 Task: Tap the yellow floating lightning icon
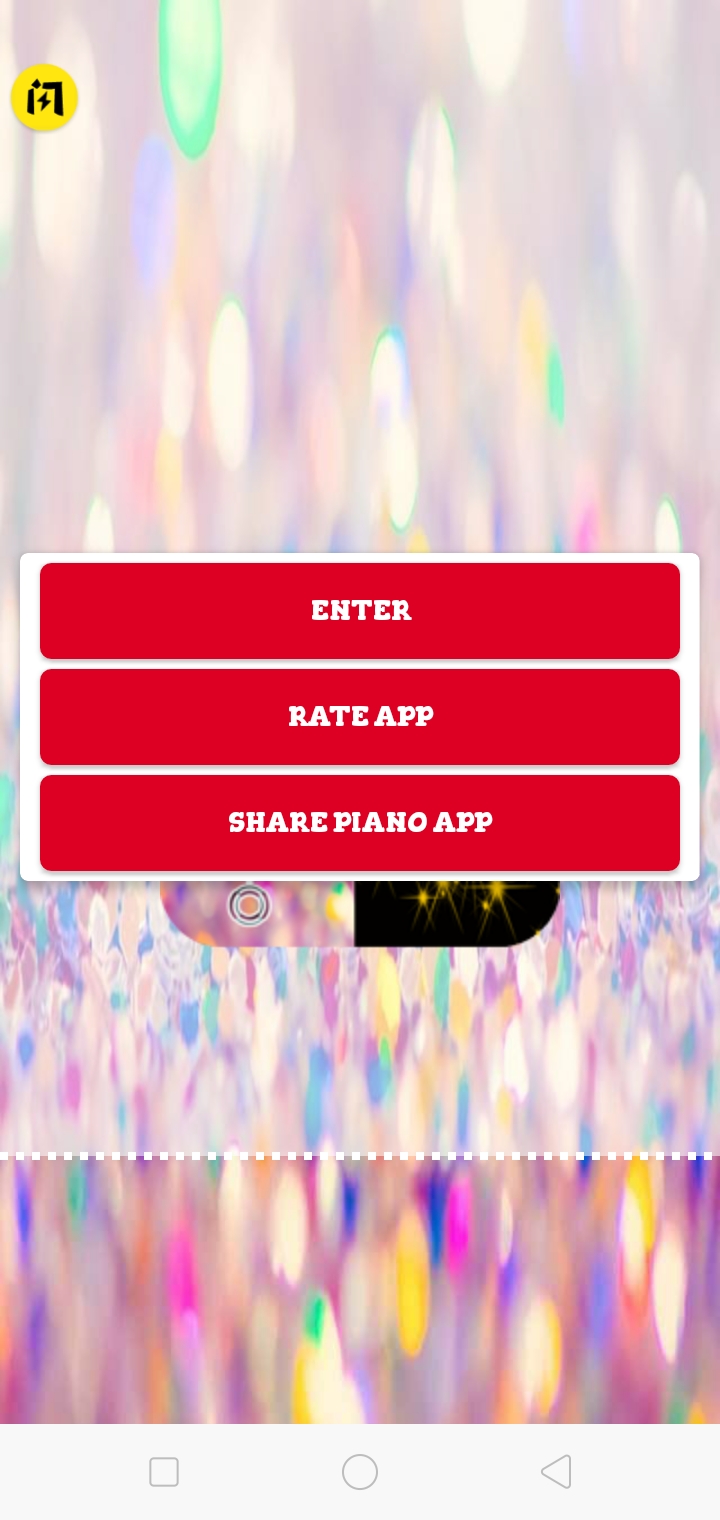44,98
